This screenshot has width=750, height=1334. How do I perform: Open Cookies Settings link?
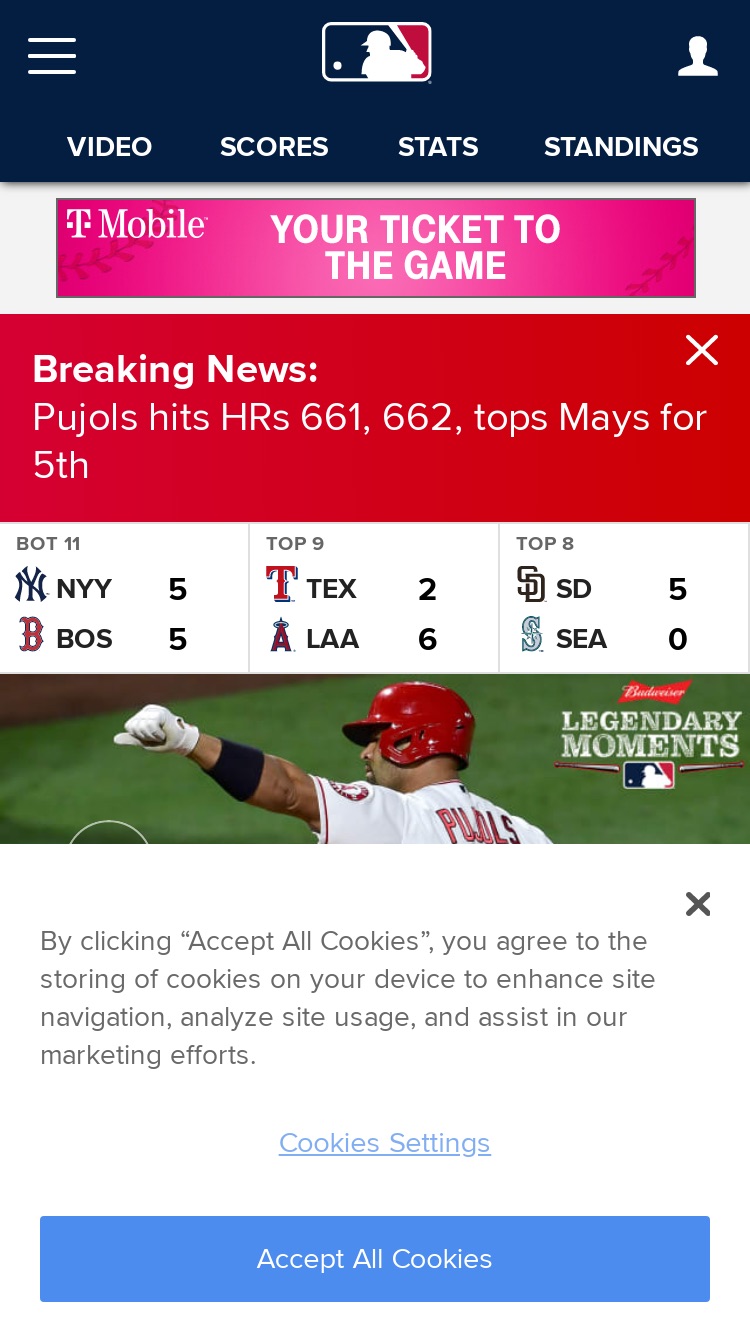pos(385,1143)
